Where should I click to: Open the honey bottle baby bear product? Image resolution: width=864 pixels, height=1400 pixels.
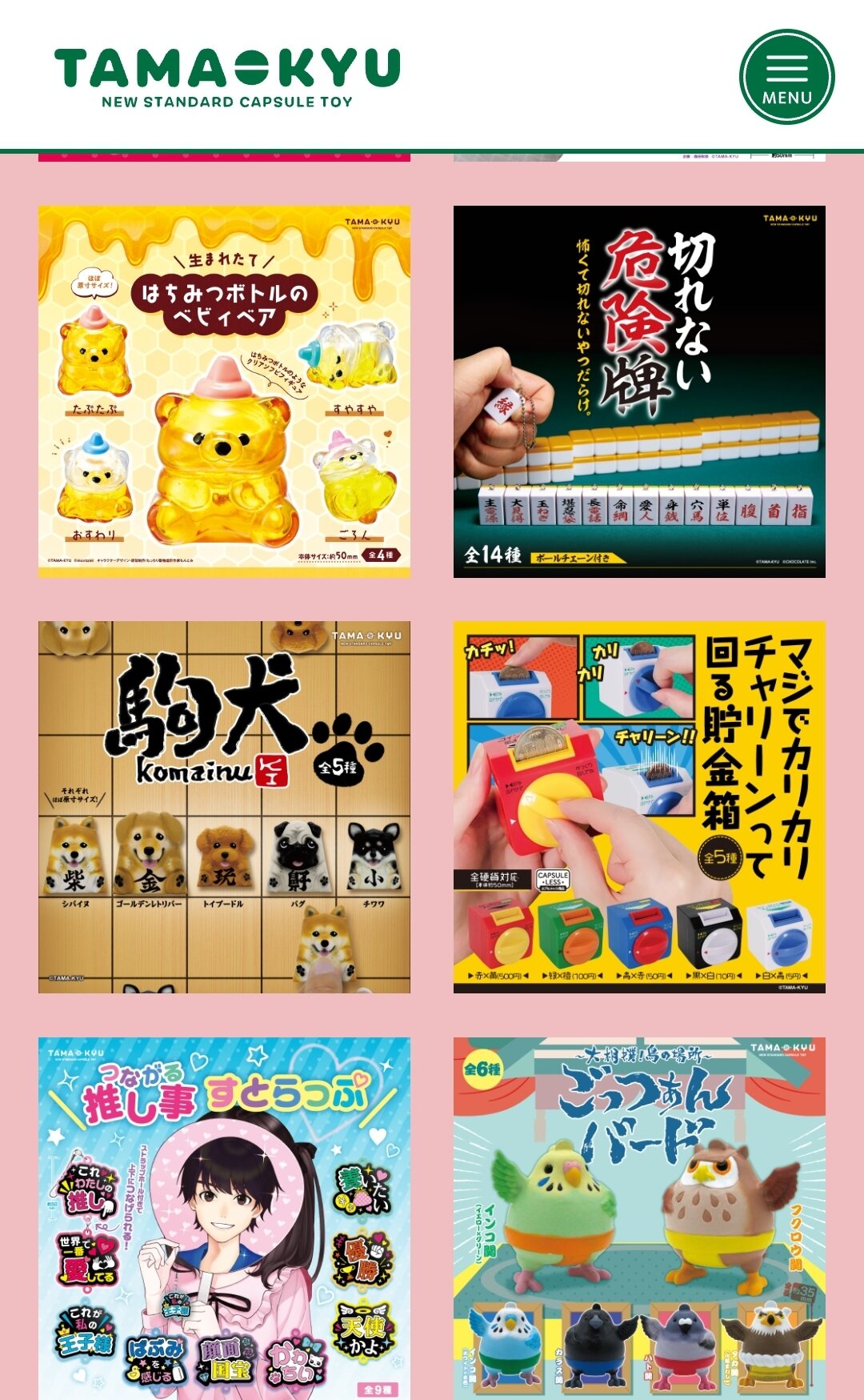point(224,391)
